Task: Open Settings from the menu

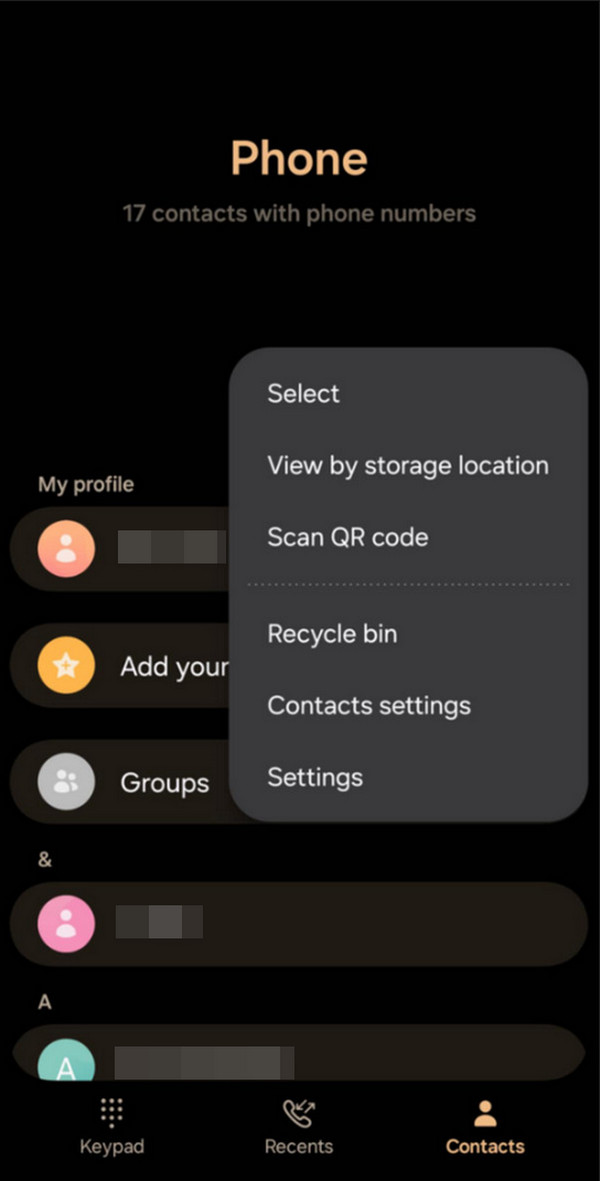Action: tap(315, 778)
